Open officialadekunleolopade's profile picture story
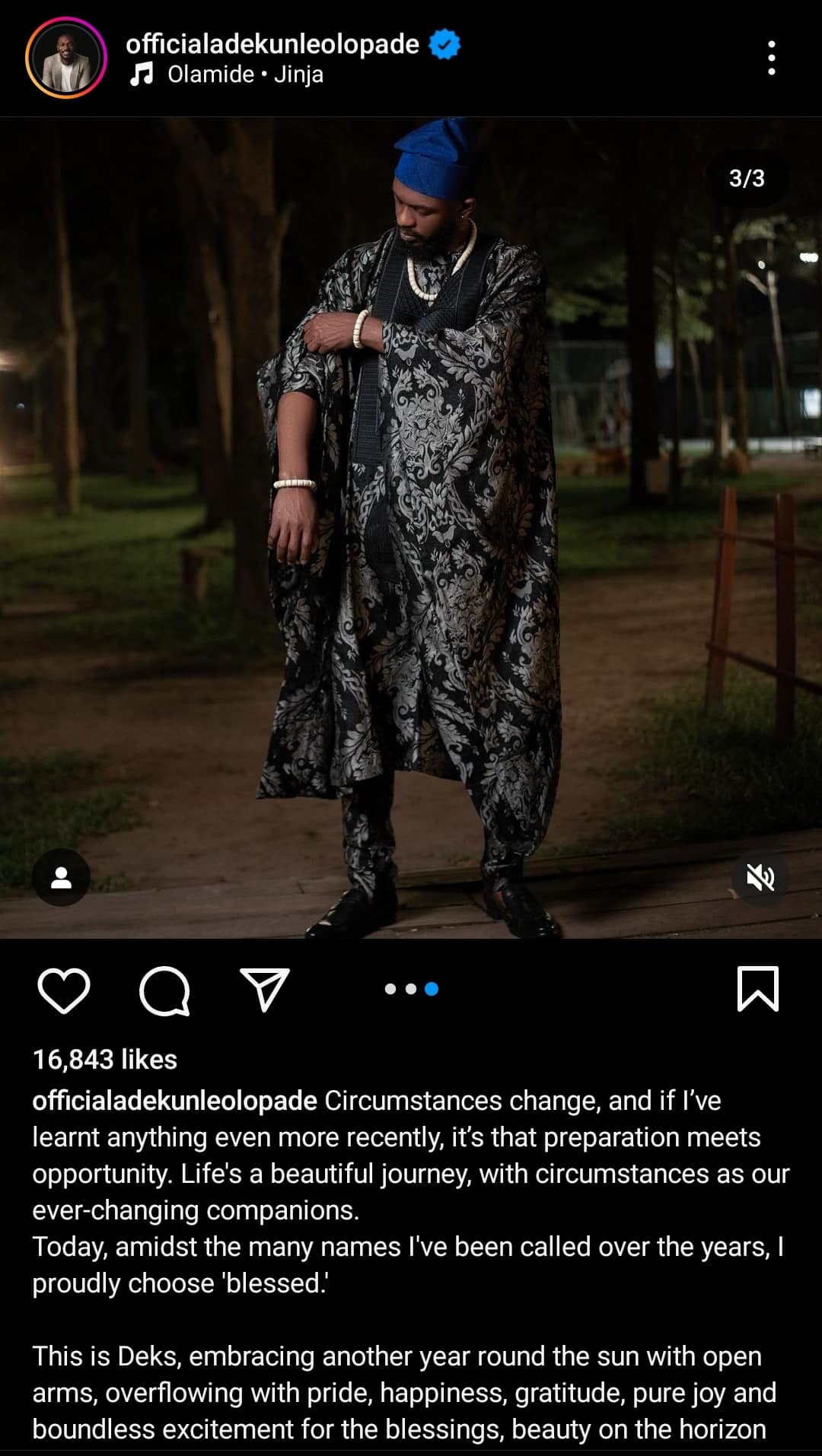The image size is (822, 1456). 66,59
